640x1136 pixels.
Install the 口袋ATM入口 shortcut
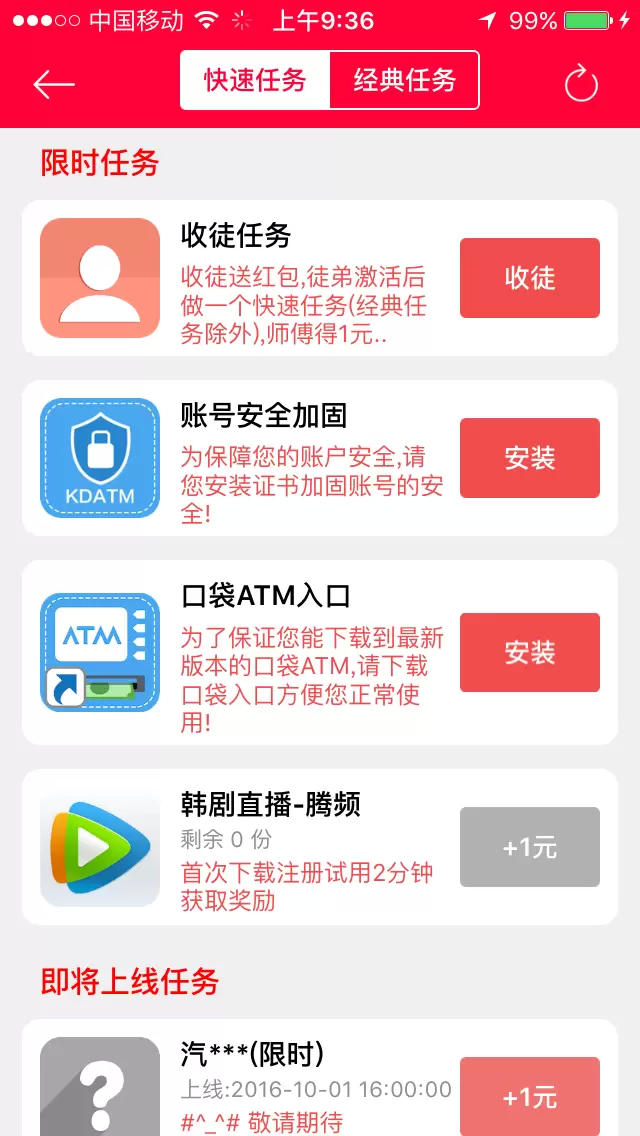529,653
